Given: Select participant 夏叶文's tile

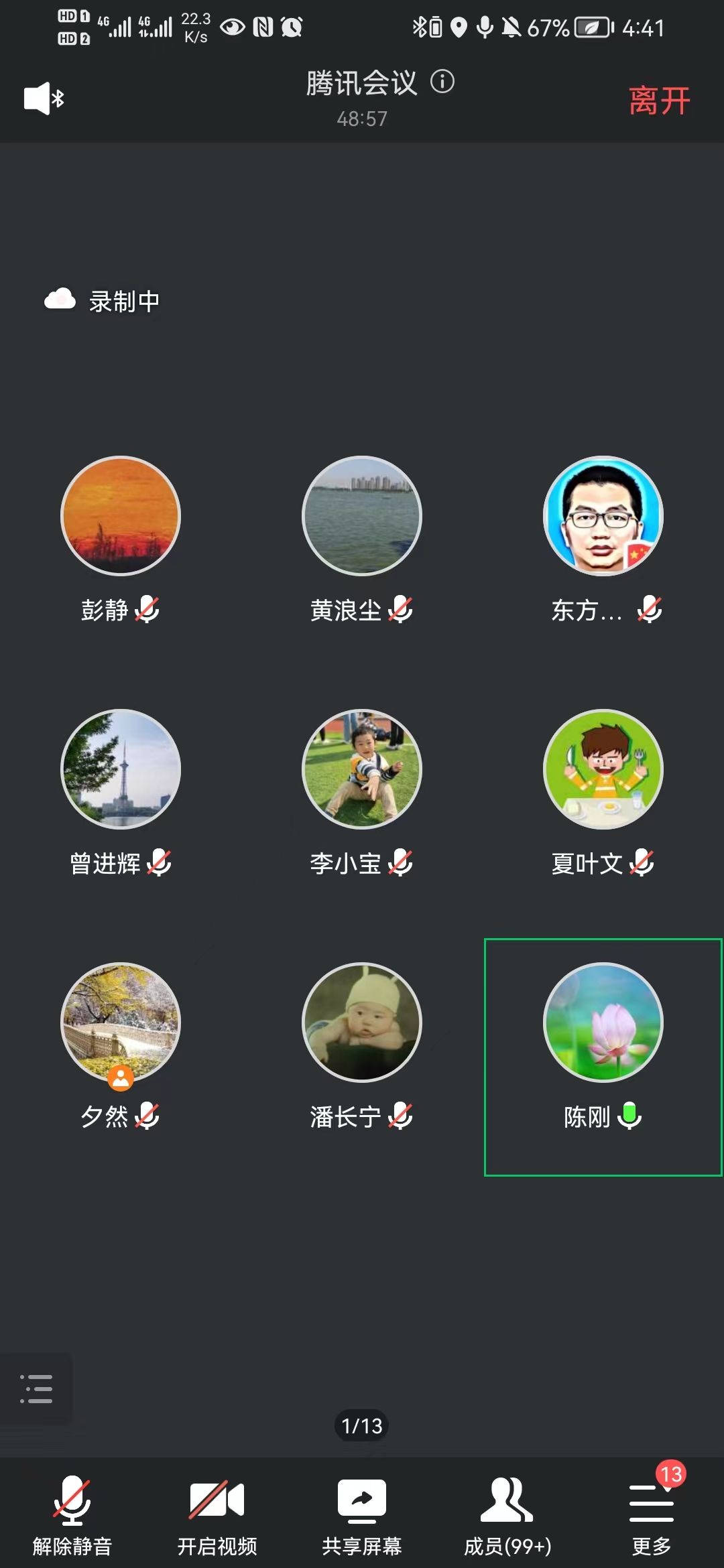Looking at the screenshot, I should [x=603, y=769].
